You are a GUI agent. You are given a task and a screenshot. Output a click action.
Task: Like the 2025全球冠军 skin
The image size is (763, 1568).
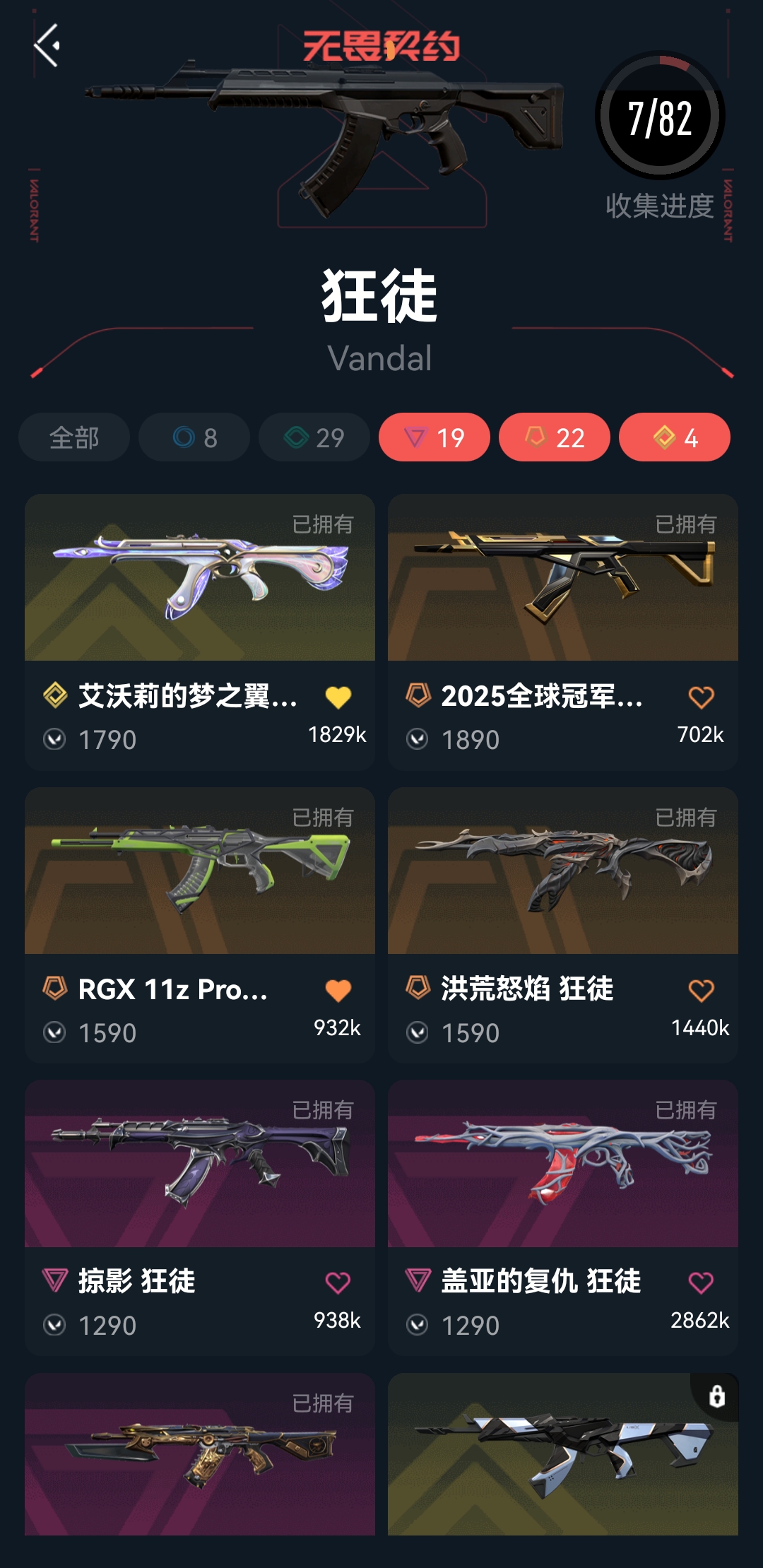tap(701, 697)
